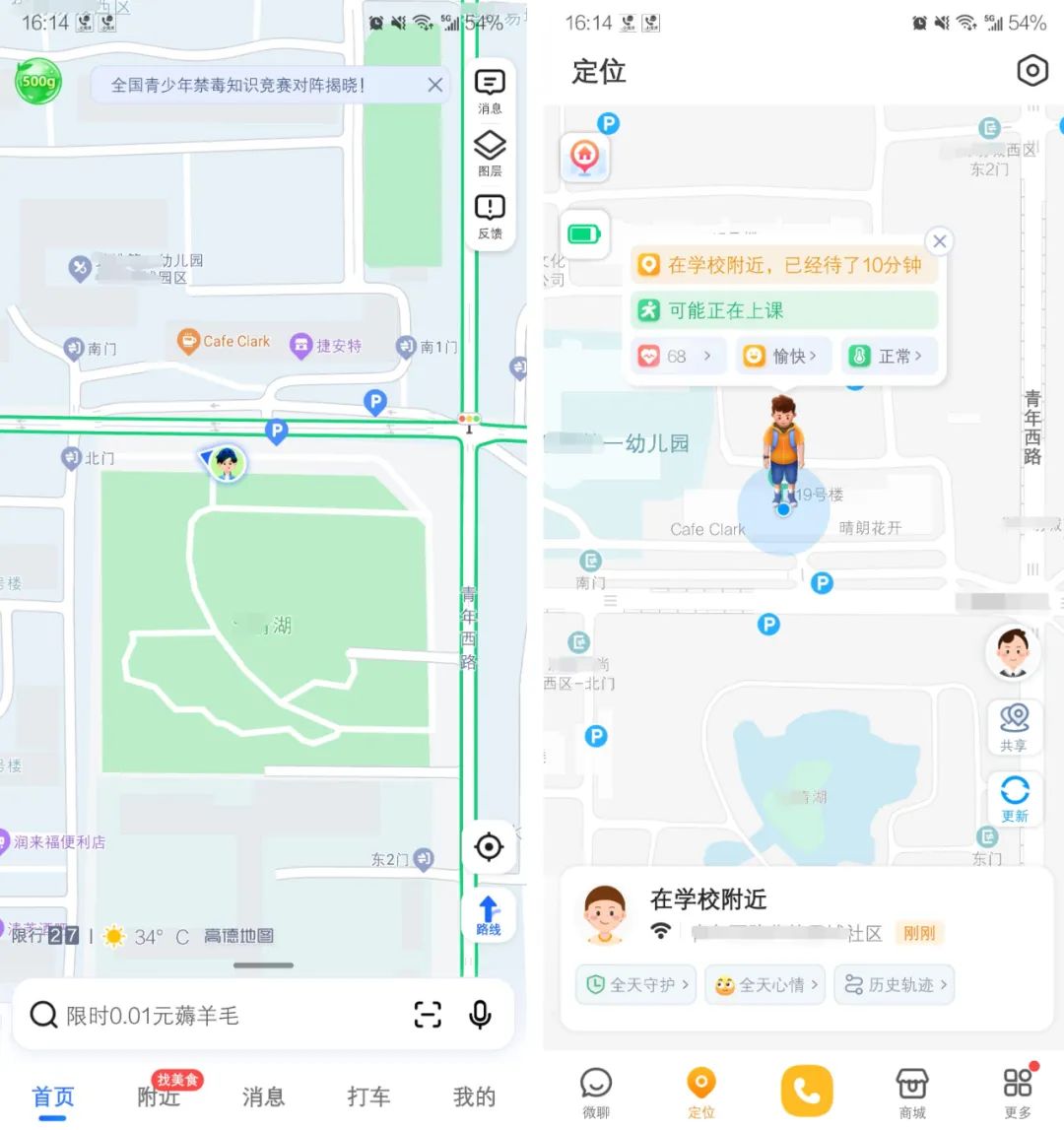The width and height of the screenshot is (1064, 1130).
Task: Switch to the 微聊 tab
Action: coord(596,1092)
